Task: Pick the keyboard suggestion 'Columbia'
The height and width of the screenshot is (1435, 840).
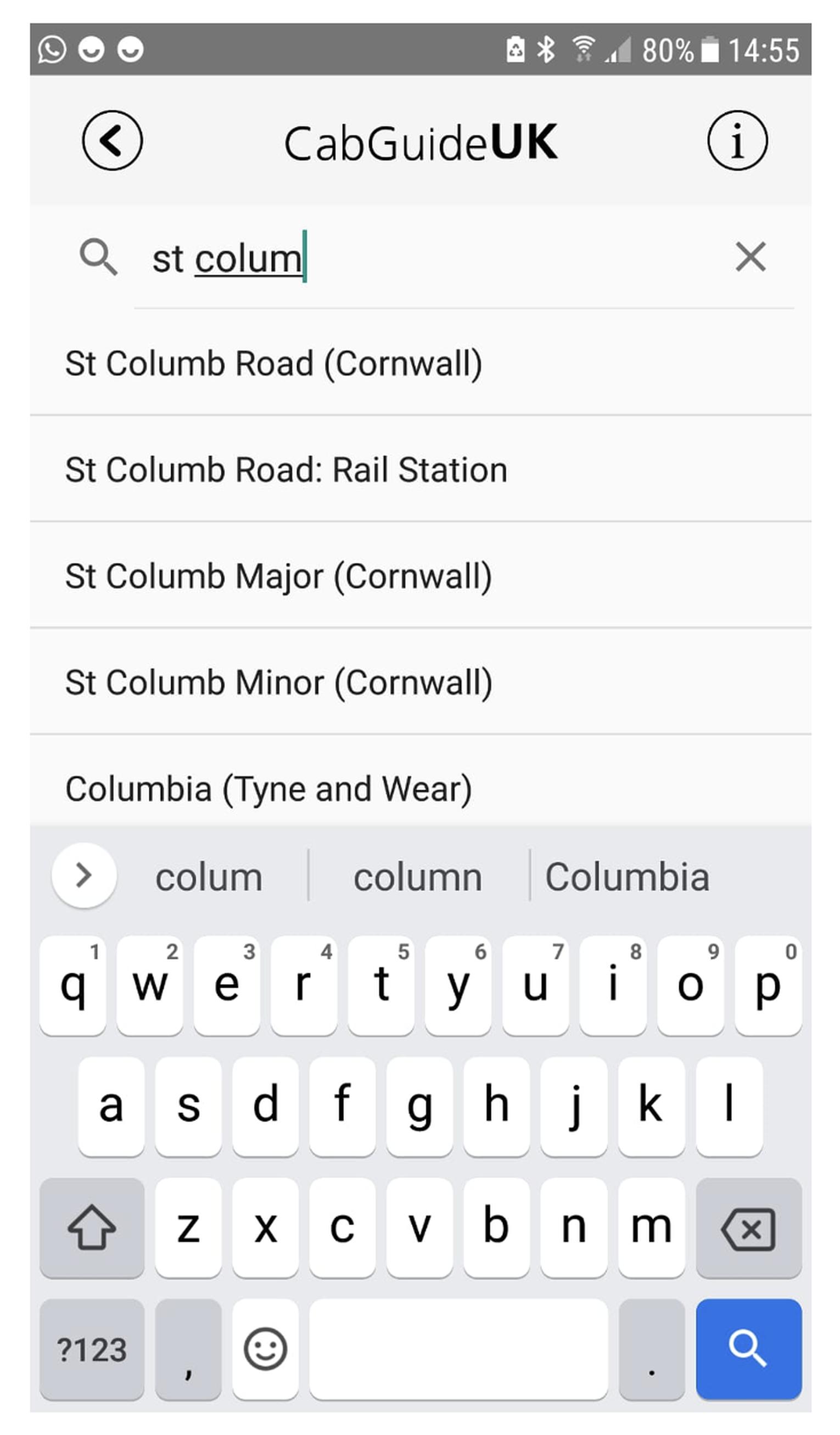Action: point(627,876)
